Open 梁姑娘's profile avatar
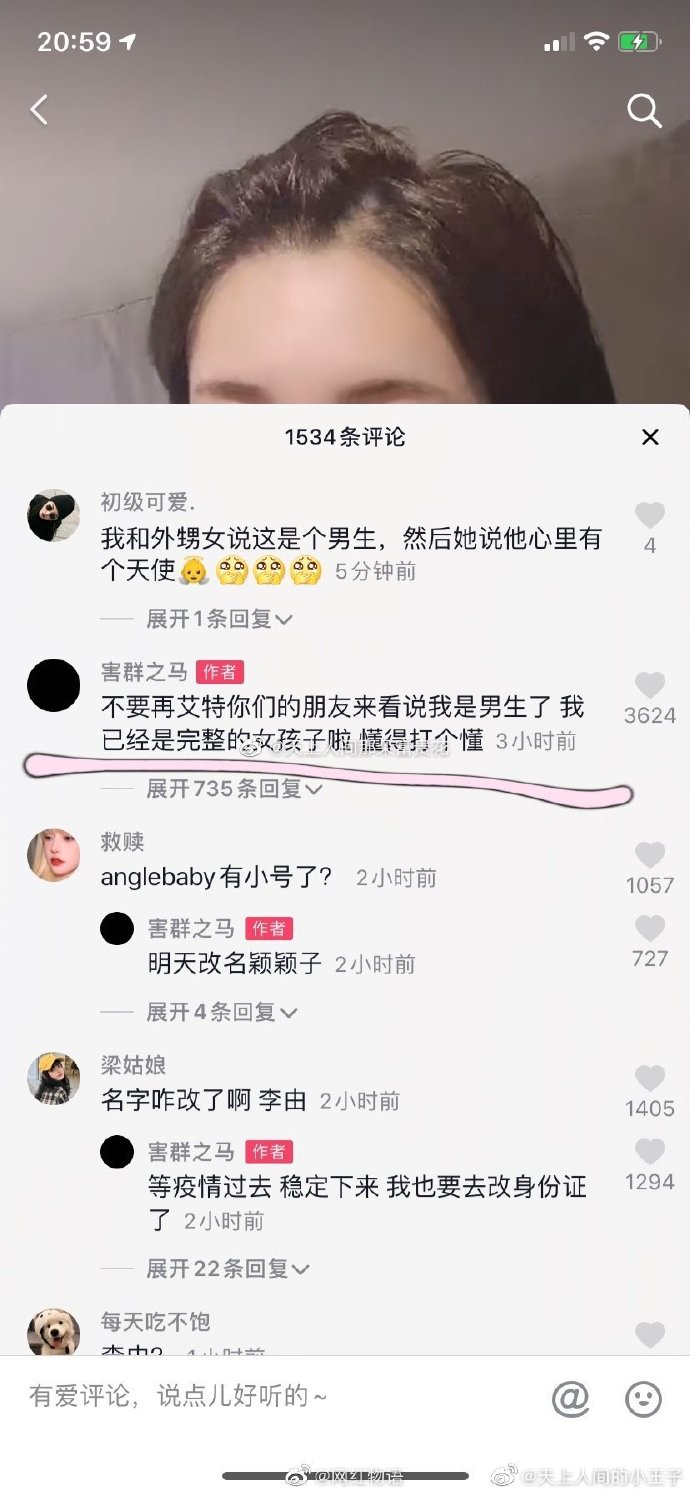Screen dimensions: 690x1493 tap(53, 1078)
